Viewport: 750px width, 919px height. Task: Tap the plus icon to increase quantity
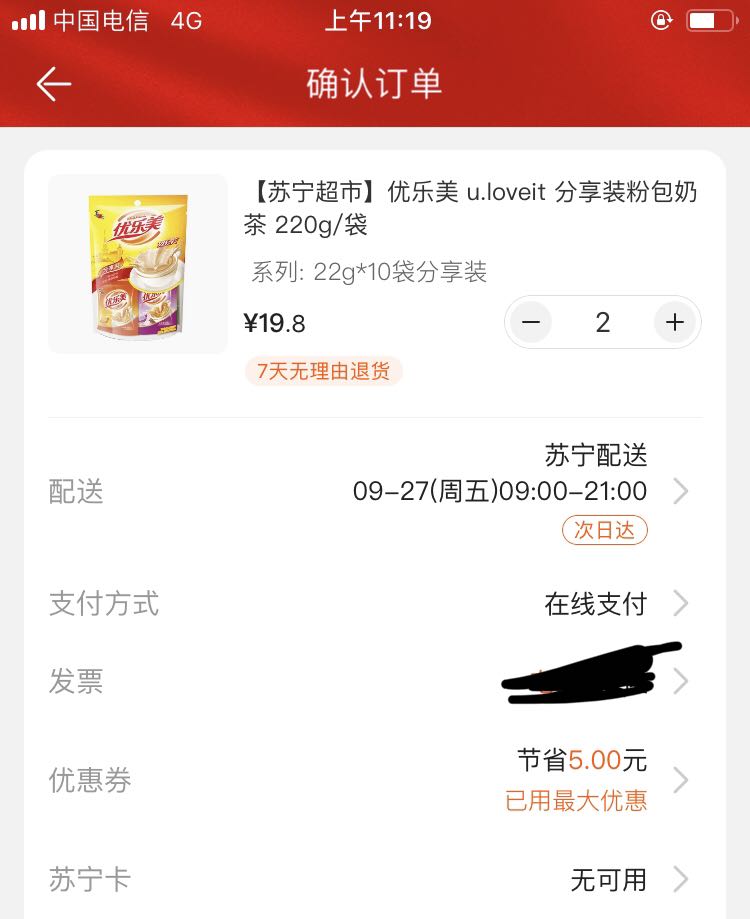[674, 322]
